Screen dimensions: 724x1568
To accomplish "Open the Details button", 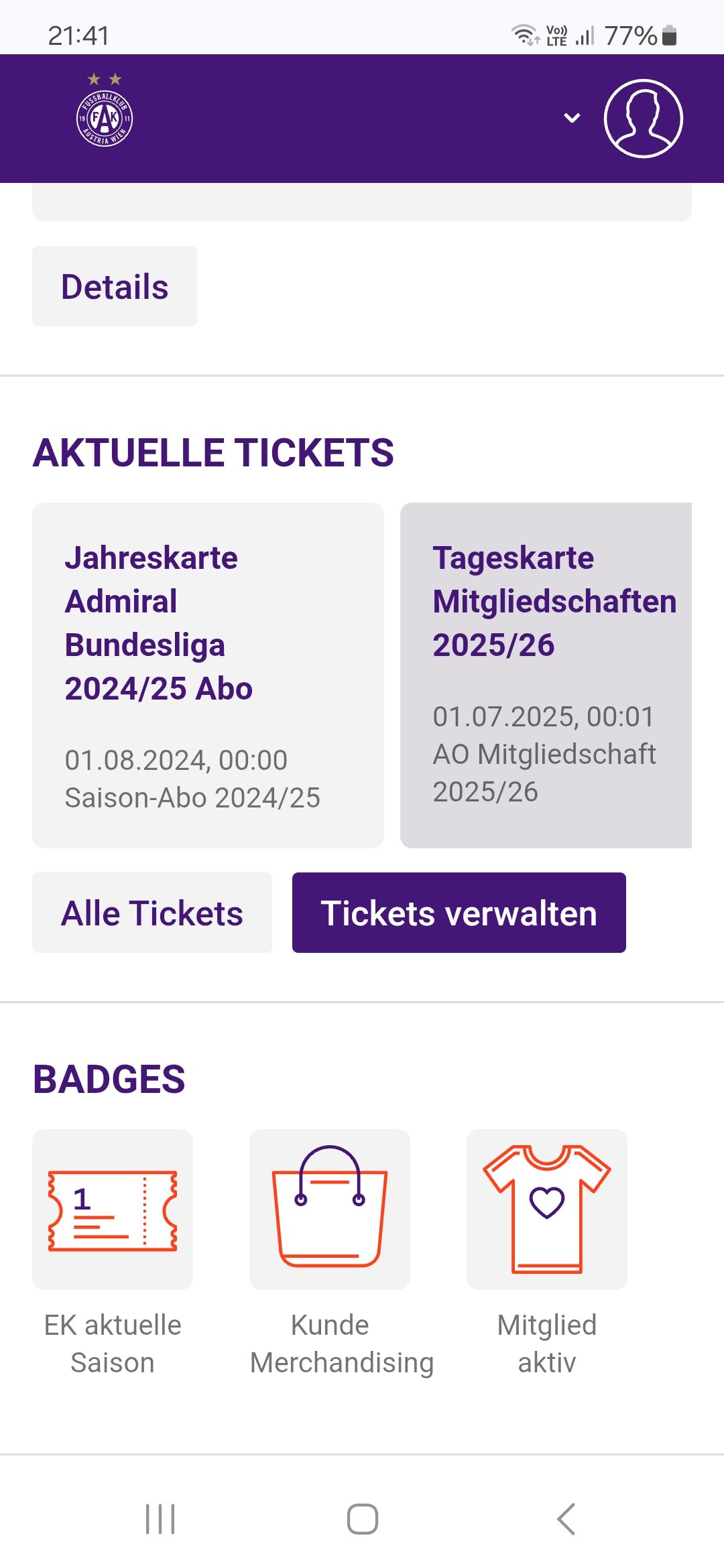I will click(115, 286).
